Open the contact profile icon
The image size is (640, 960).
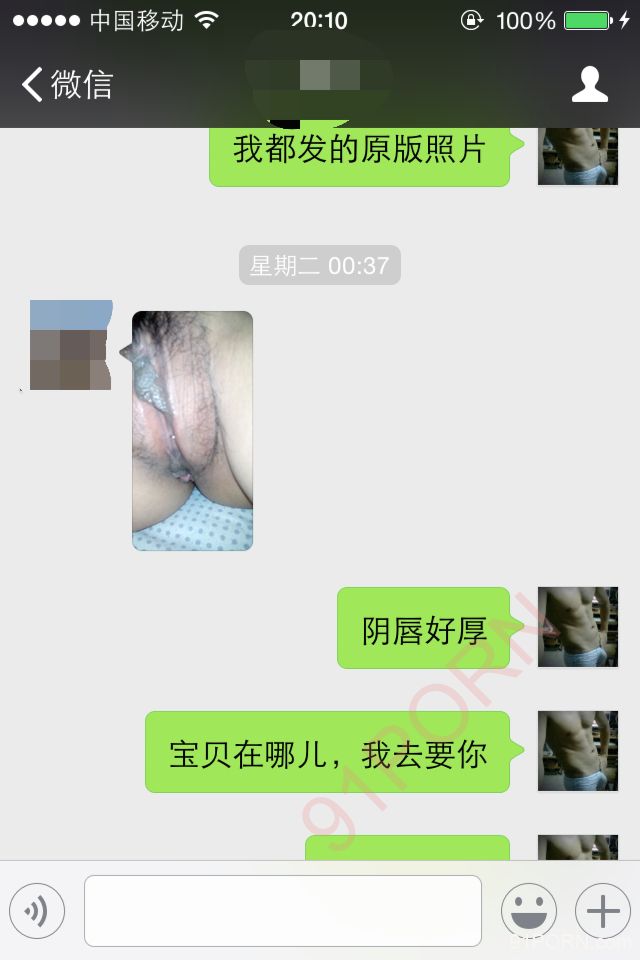[x=589, y=84]
